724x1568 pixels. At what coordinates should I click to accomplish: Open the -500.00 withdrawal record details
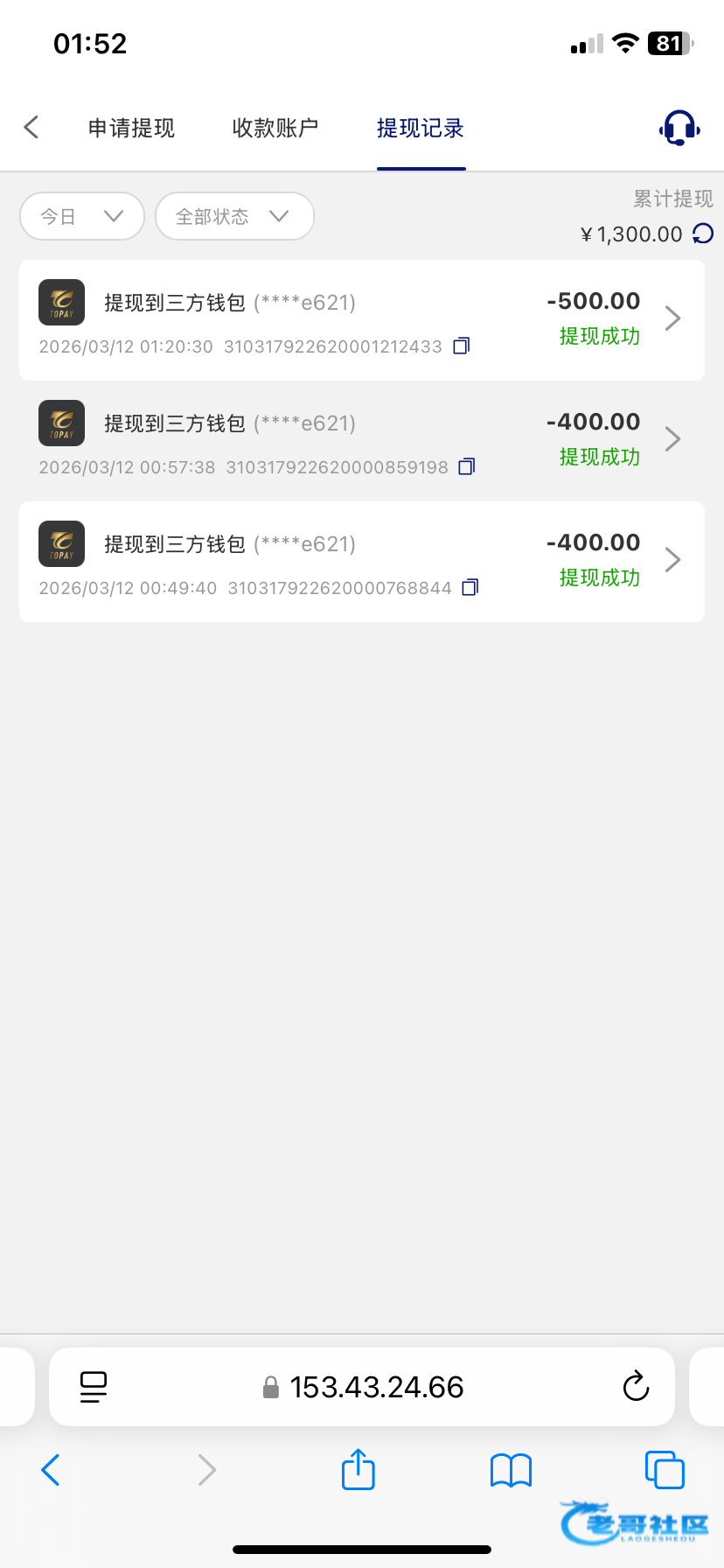click(x=362, y=319)
